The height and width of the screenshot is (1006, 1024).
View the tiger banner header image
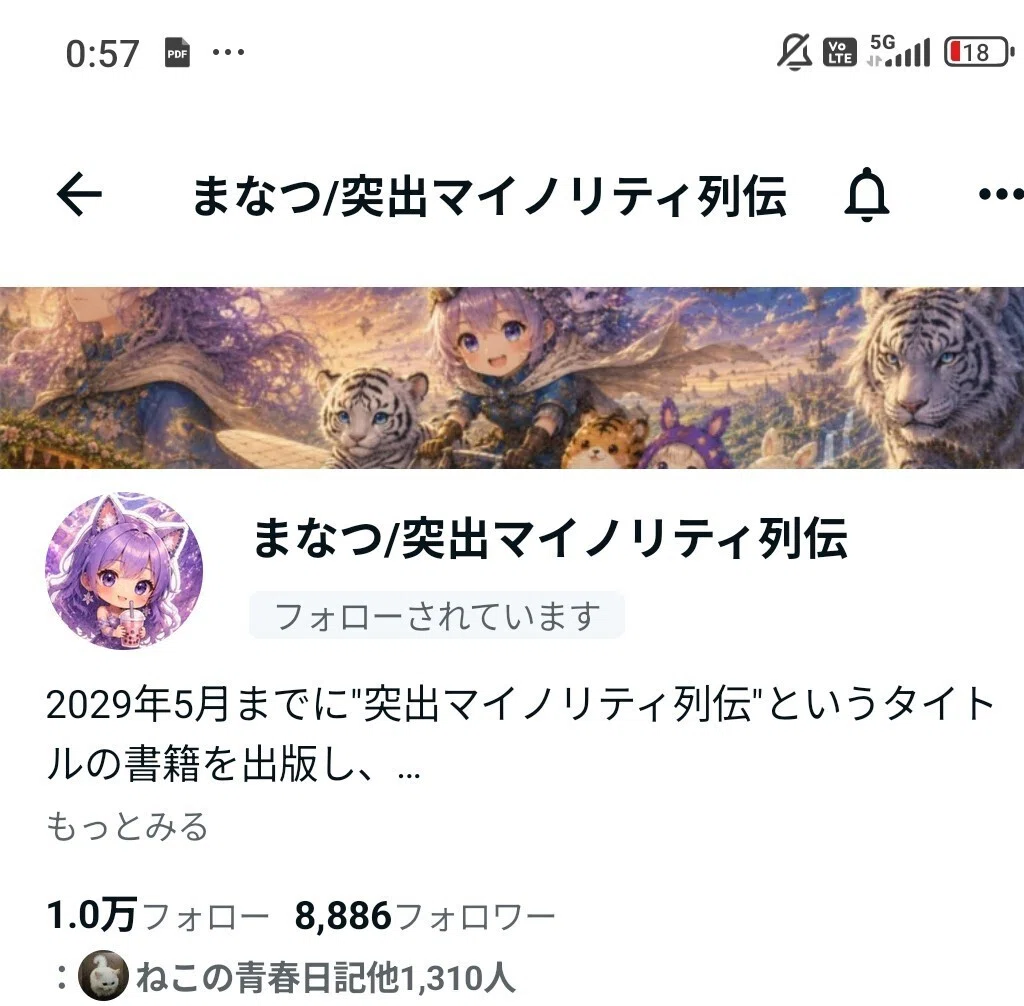[512, 378]
